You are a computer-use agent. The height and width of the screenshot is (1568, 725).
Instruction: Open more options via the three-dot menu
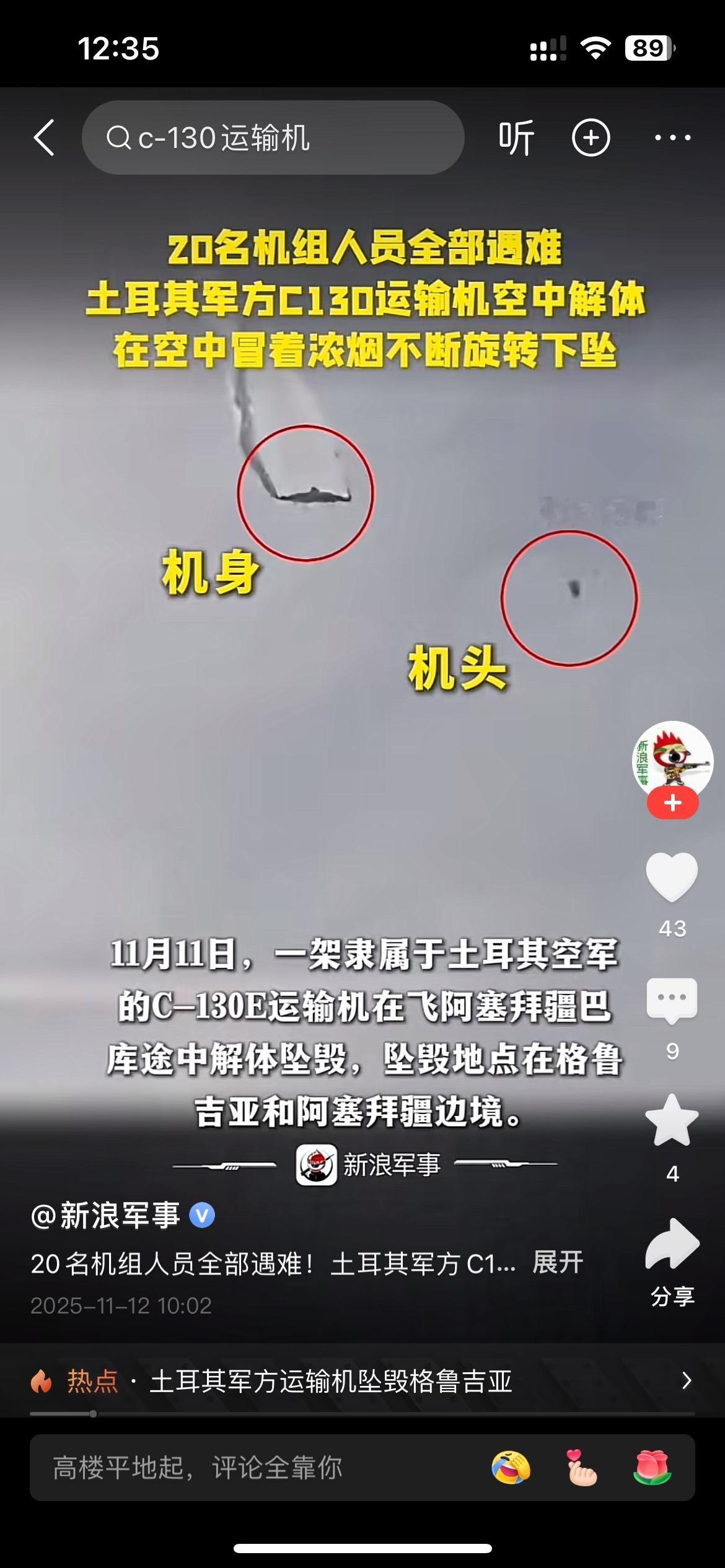pyautogui.click(x=673, y=137)
